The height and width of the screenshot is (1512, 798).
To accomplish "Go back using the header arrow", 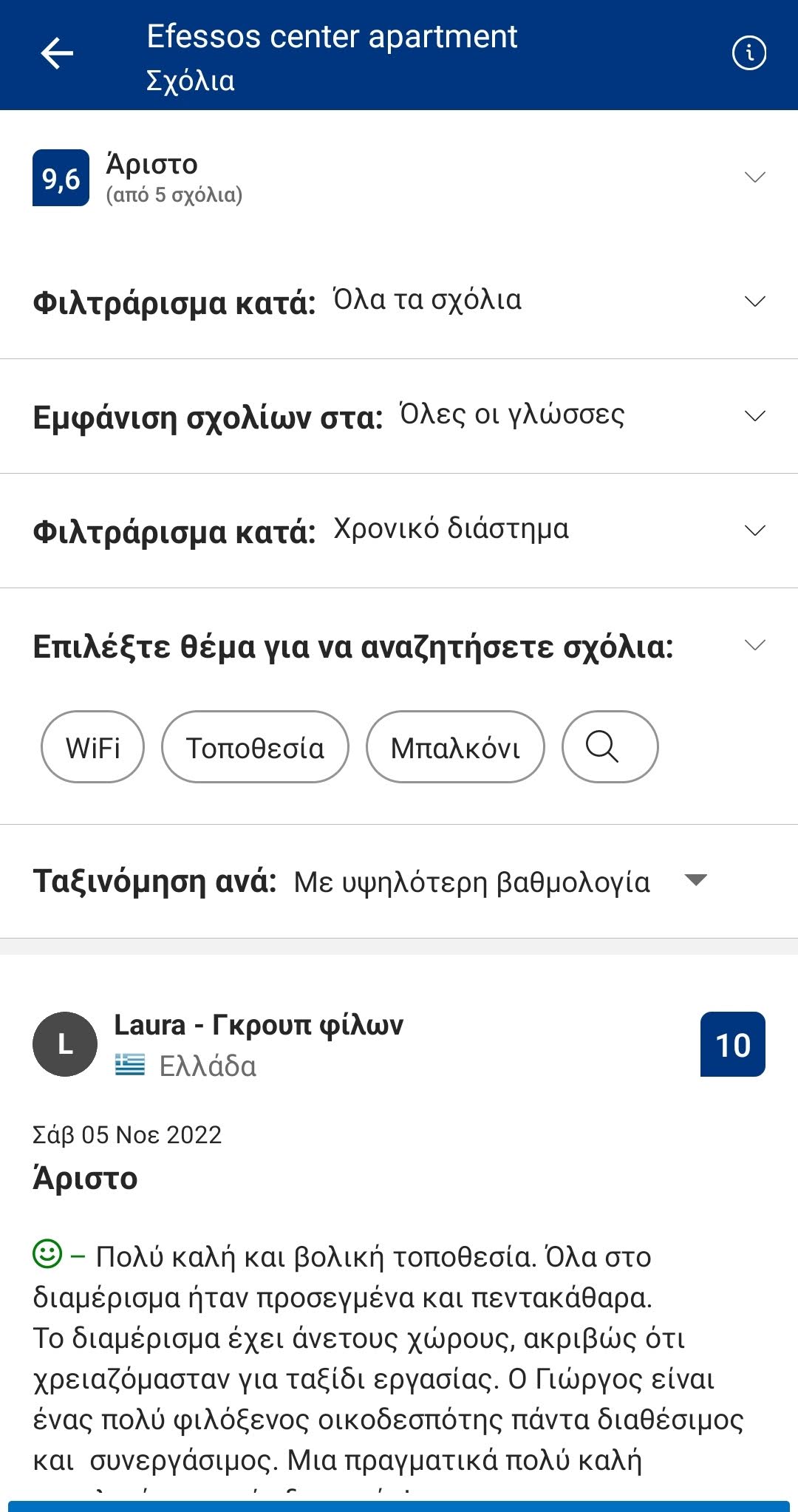I will (x=57, y=53).
